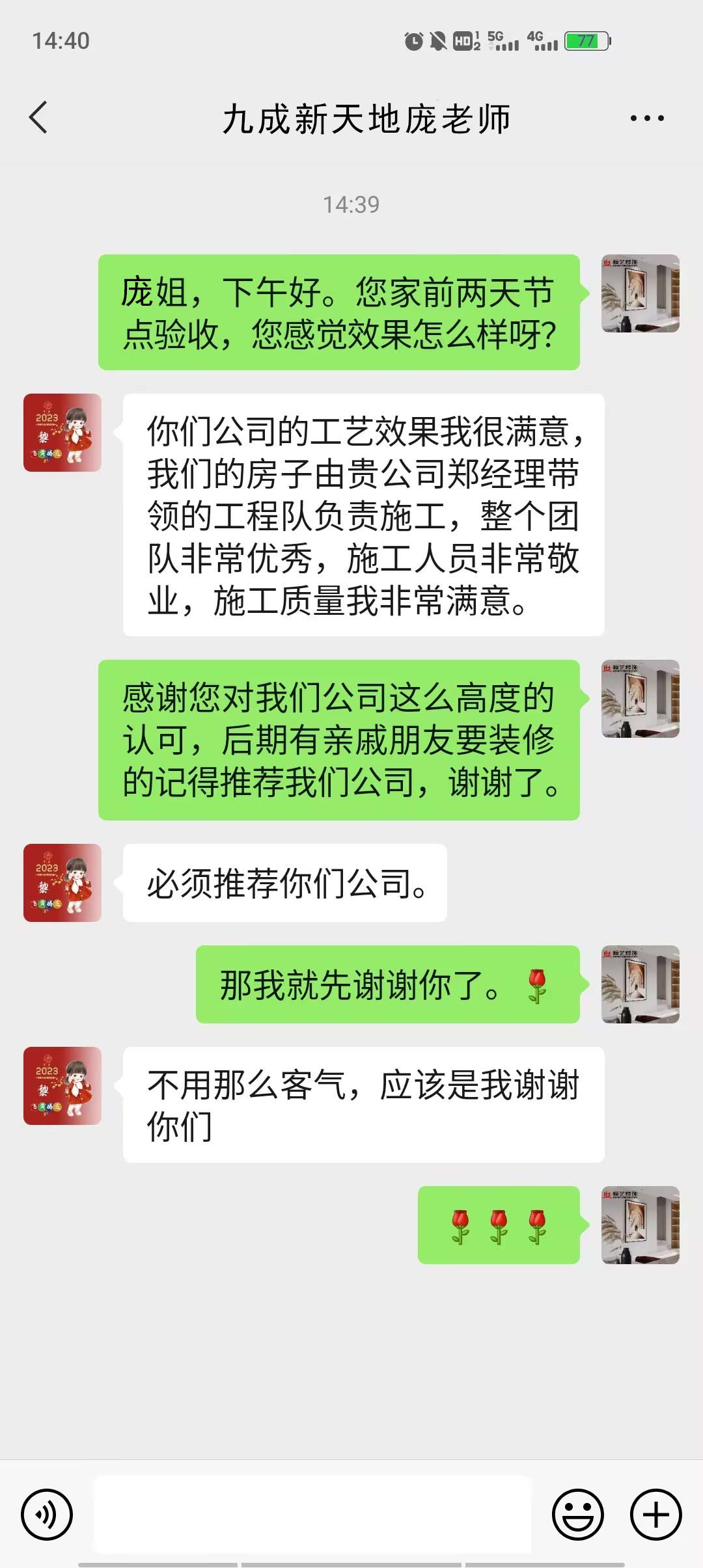Image resolution: width=703 pixels, height=1568 pixels.
Task: Go back from the chat
Action: point(39,118)
